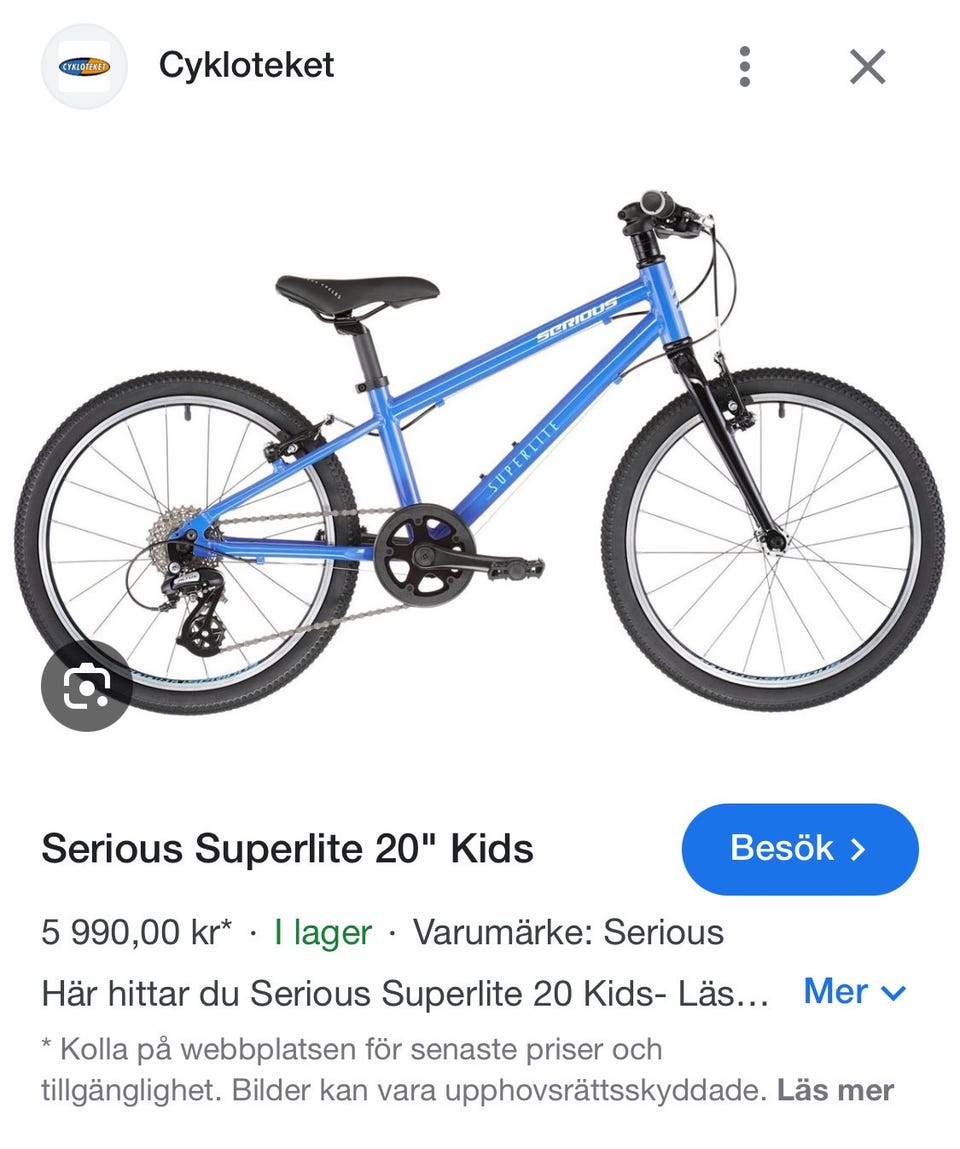Open the three-dot overflow menu

(x=744, y=67)
